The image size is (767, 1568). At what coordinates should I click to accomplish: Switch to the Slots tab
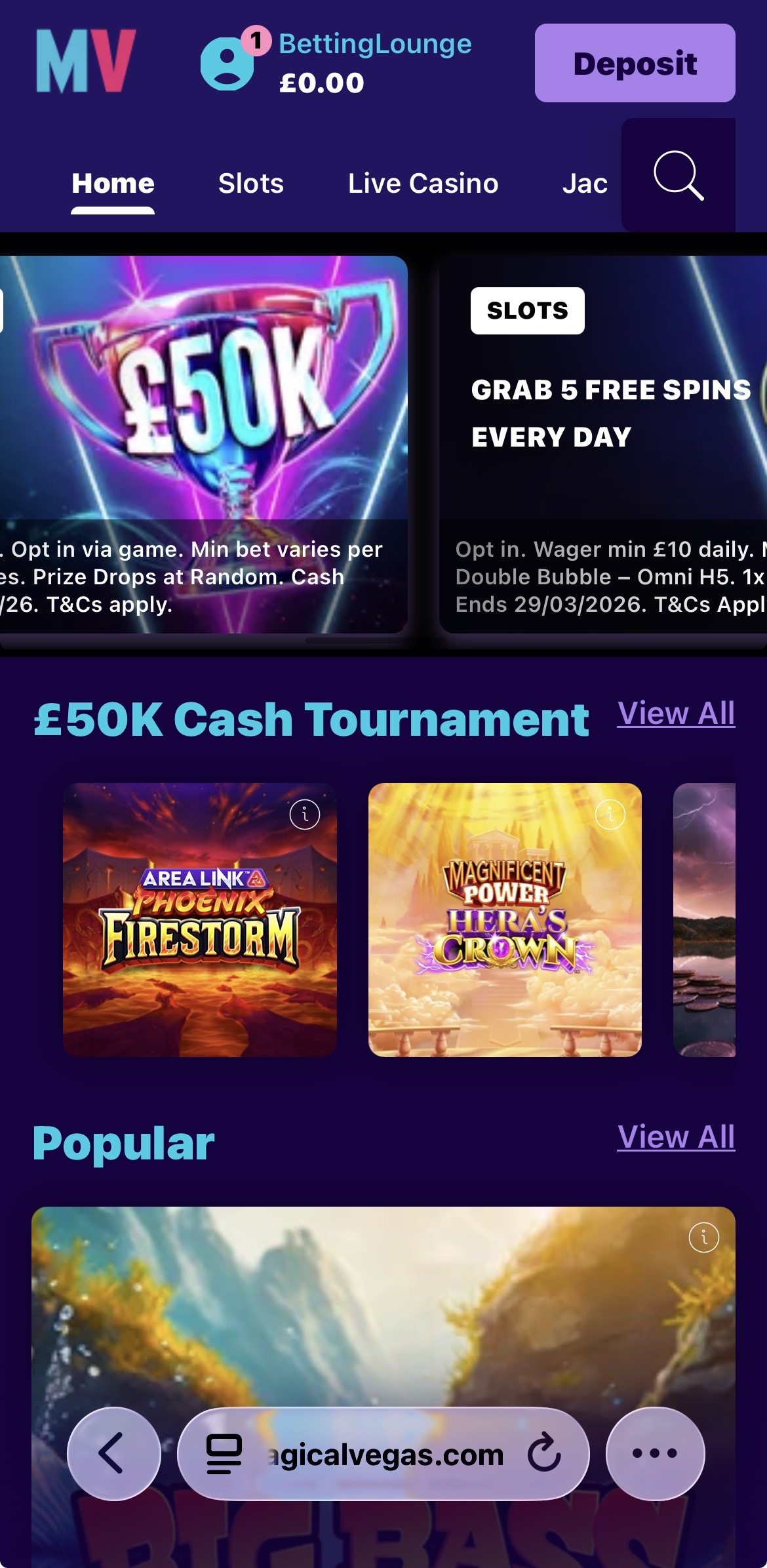[x=251, y=184]
